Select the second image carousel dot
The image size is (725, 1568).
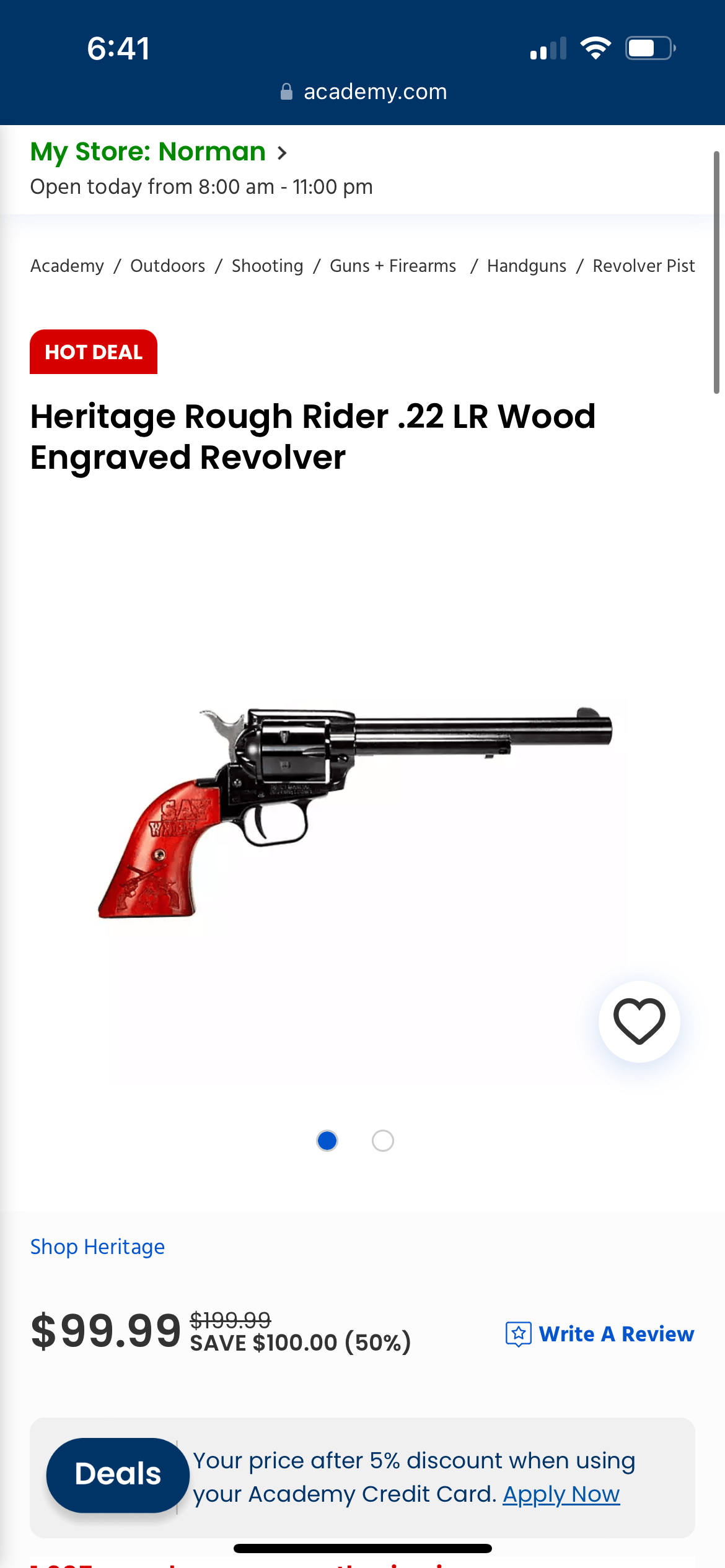[x=382, y=1140]
